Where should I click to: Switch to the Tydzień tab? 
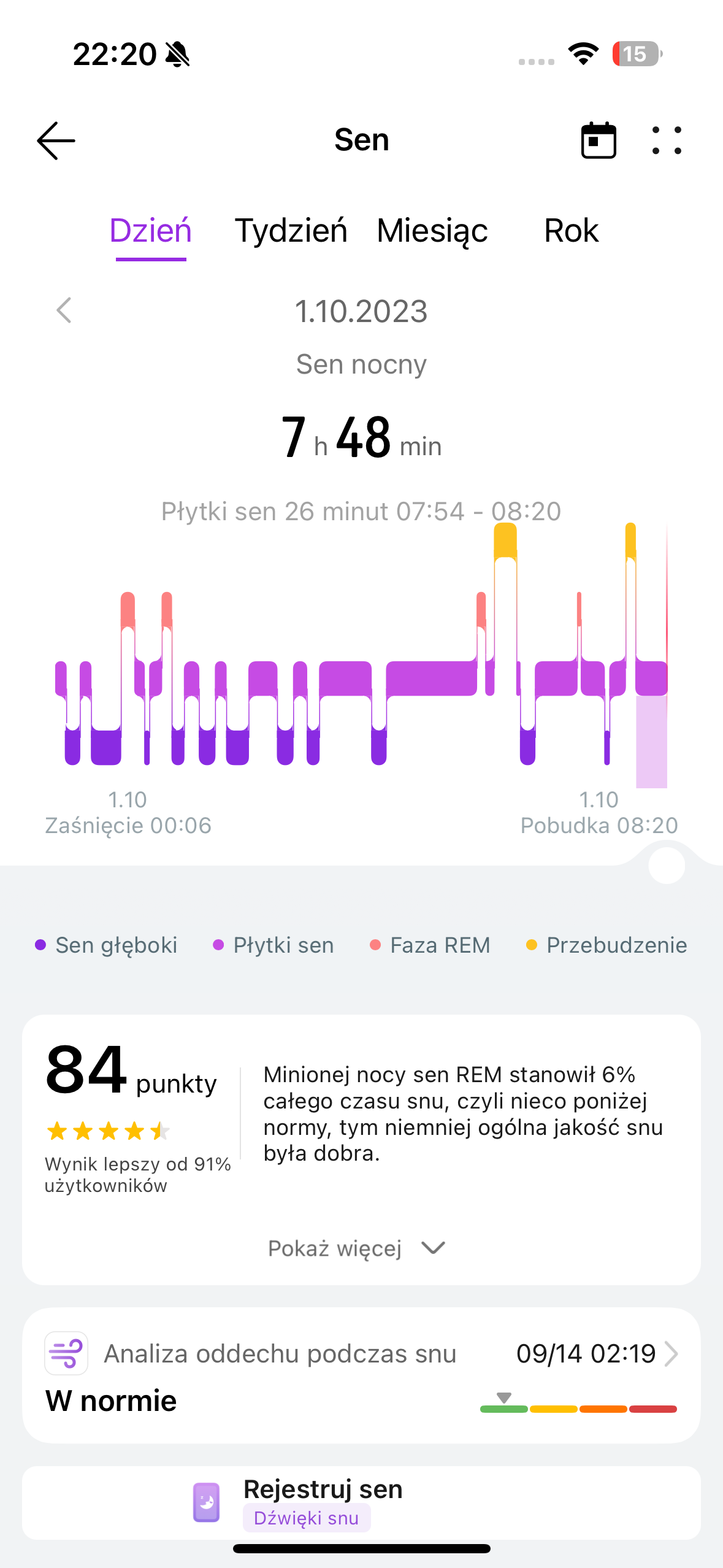[291, 231]
